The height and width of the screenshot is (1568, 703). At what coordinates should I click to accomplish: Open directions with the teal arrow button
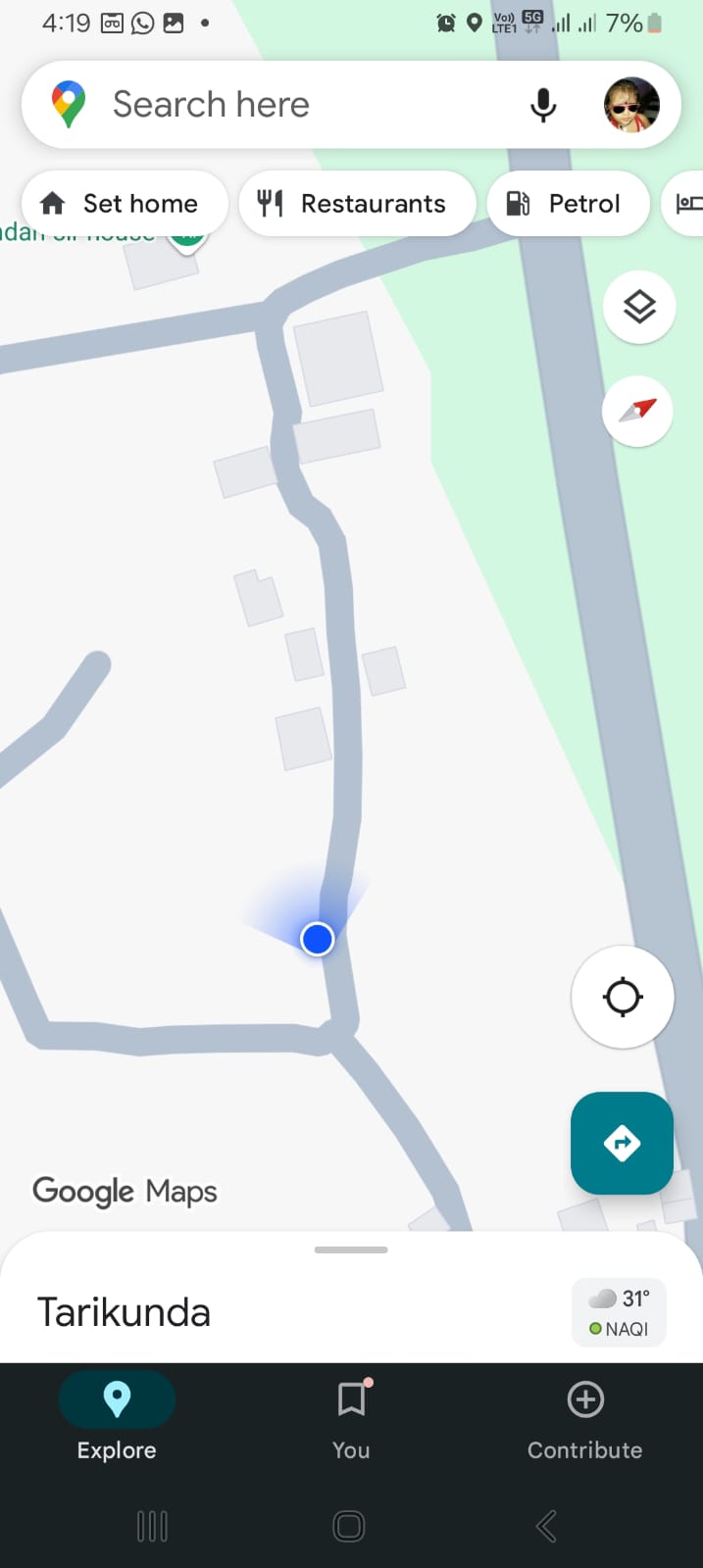tap(622, 1143)
